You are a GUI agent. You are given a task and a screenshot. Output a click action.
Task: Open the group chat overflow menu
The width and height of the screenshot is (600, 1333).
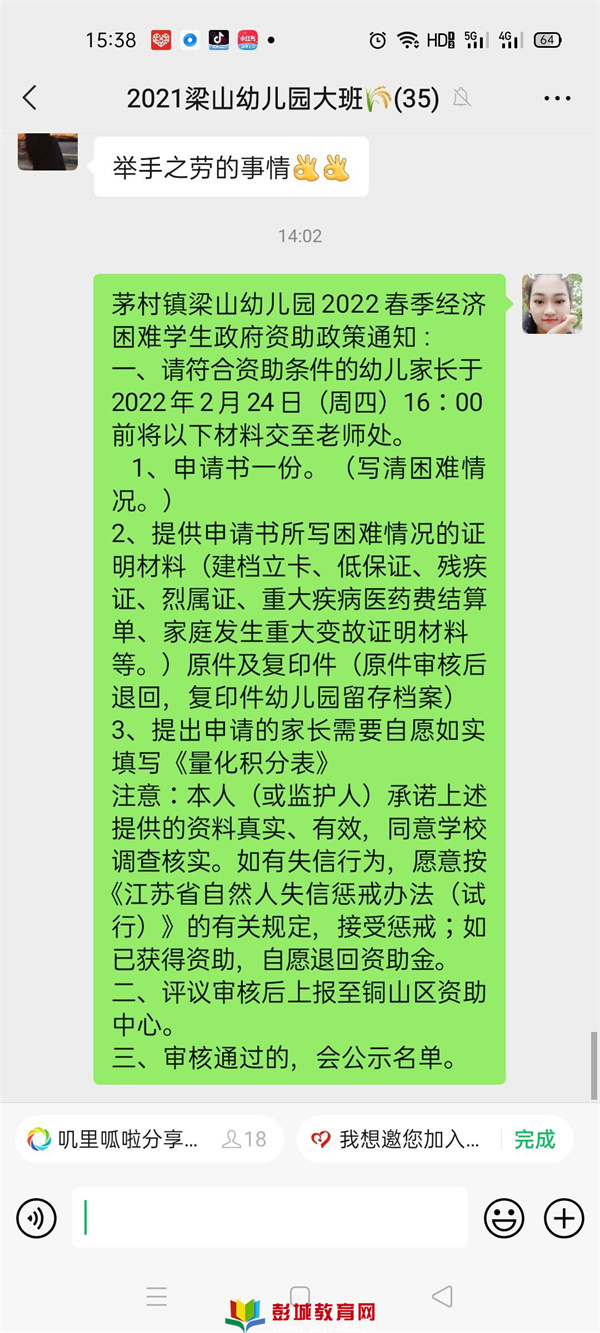pyautogui.click(x=557, y=98)
